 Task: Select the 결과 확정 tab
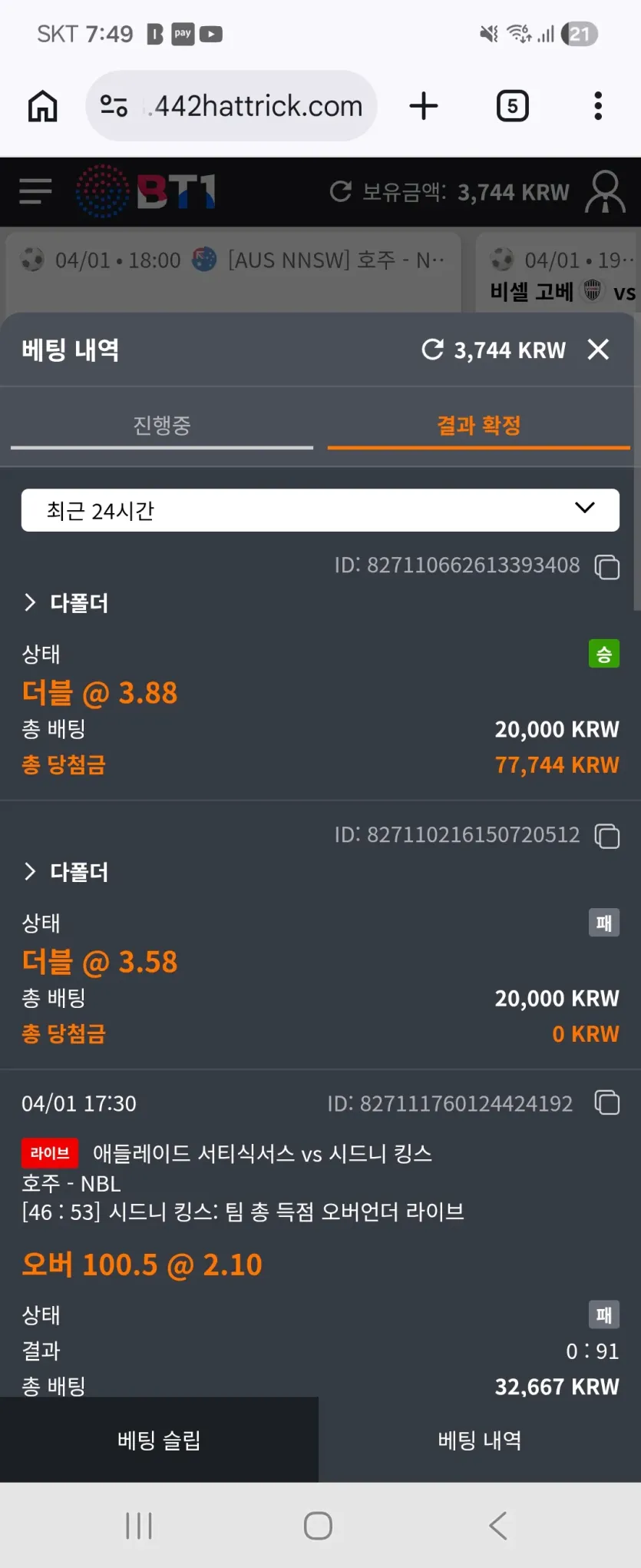click(479, 426)
